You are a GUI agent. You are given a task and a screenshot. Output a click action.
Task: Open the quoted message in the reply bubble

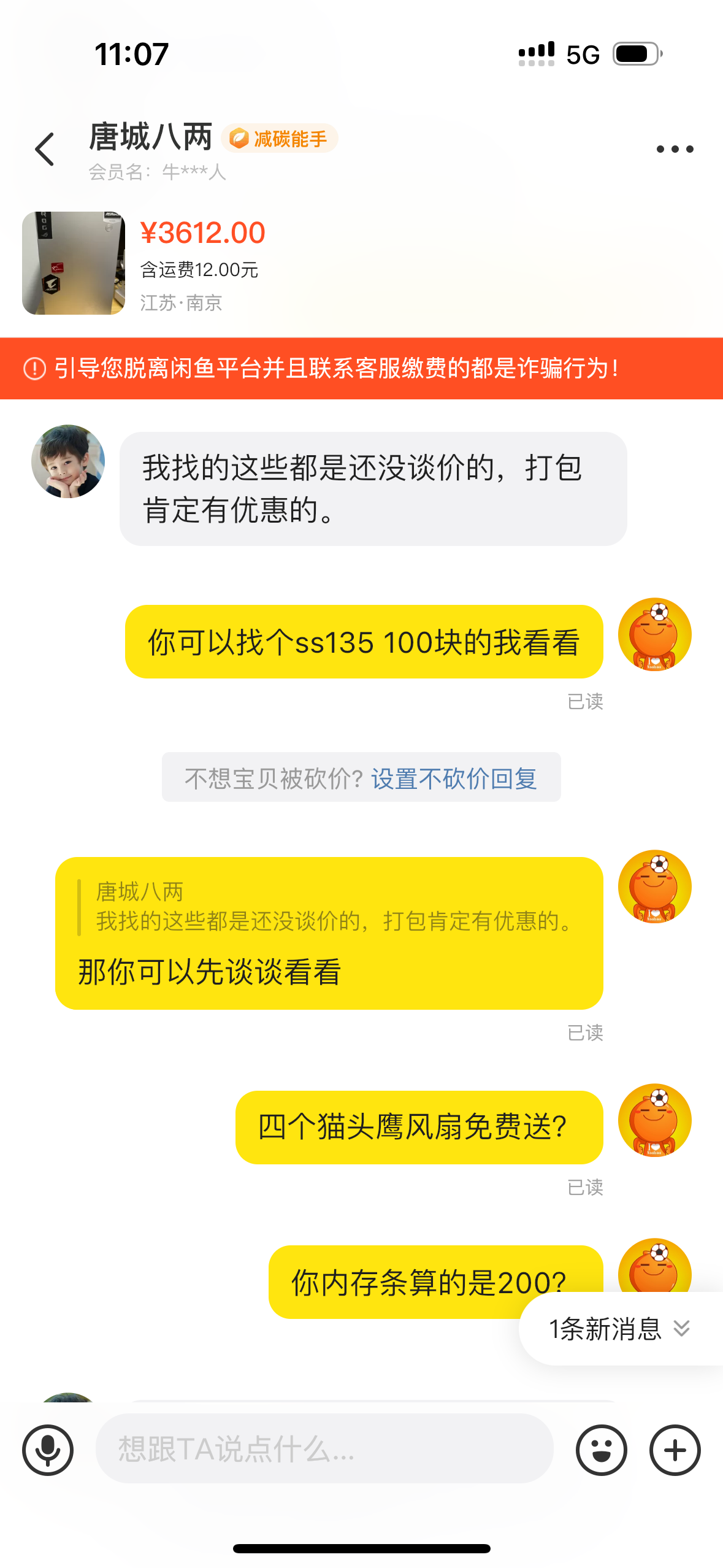tap(331, 907)
